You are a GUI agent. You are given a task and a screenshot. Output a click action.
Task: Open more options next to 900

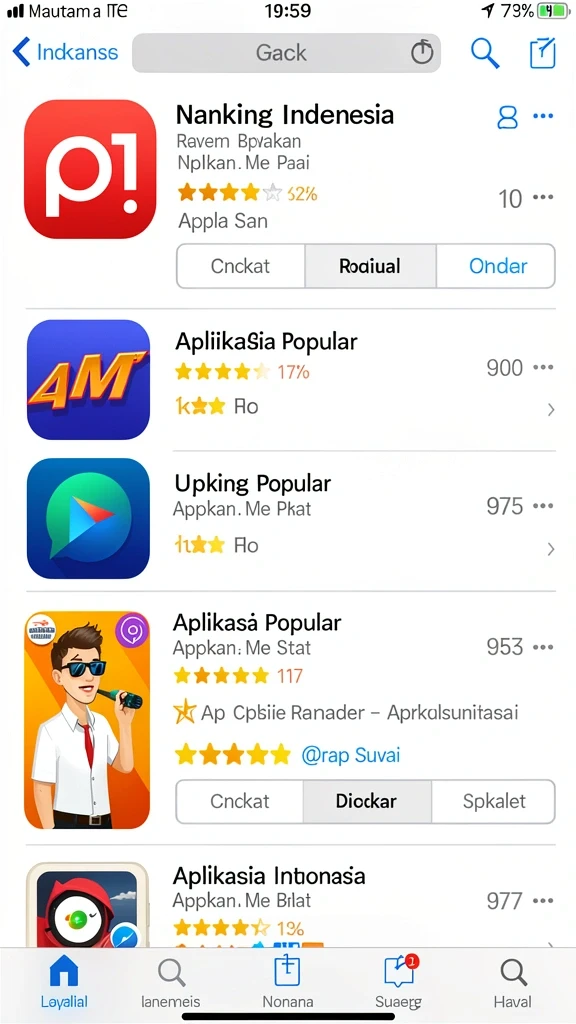(543, 368)
